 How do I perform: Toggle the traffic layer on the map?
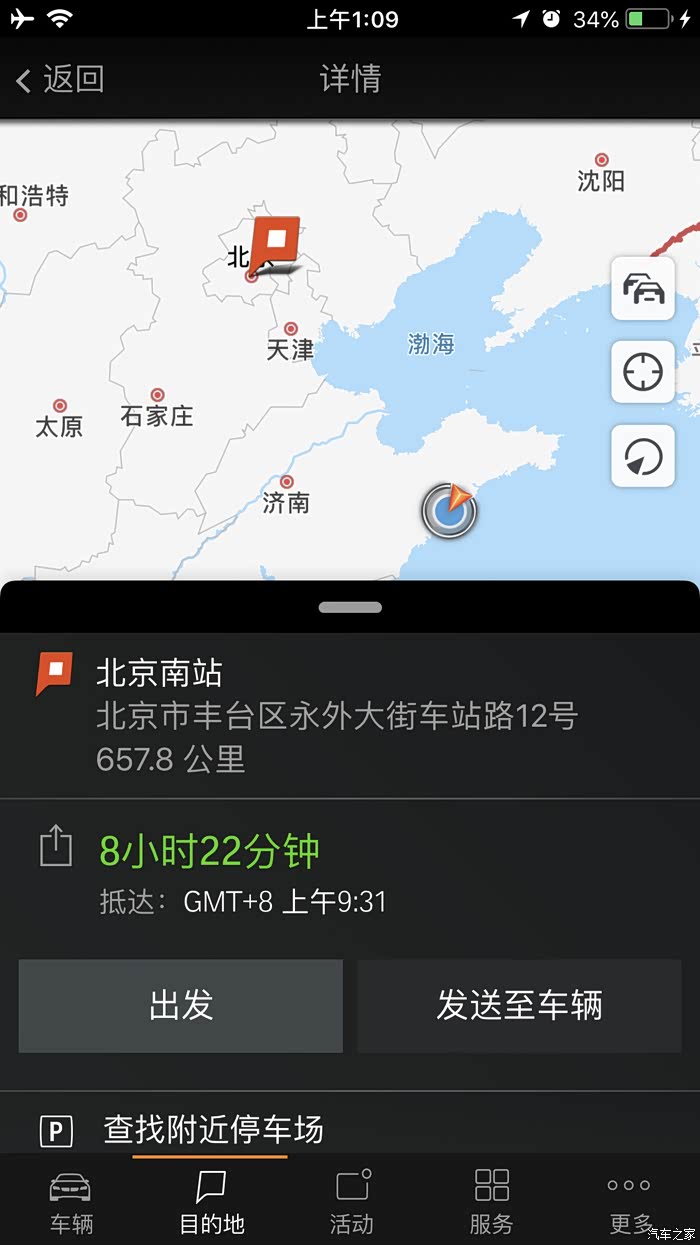point(643,289)
